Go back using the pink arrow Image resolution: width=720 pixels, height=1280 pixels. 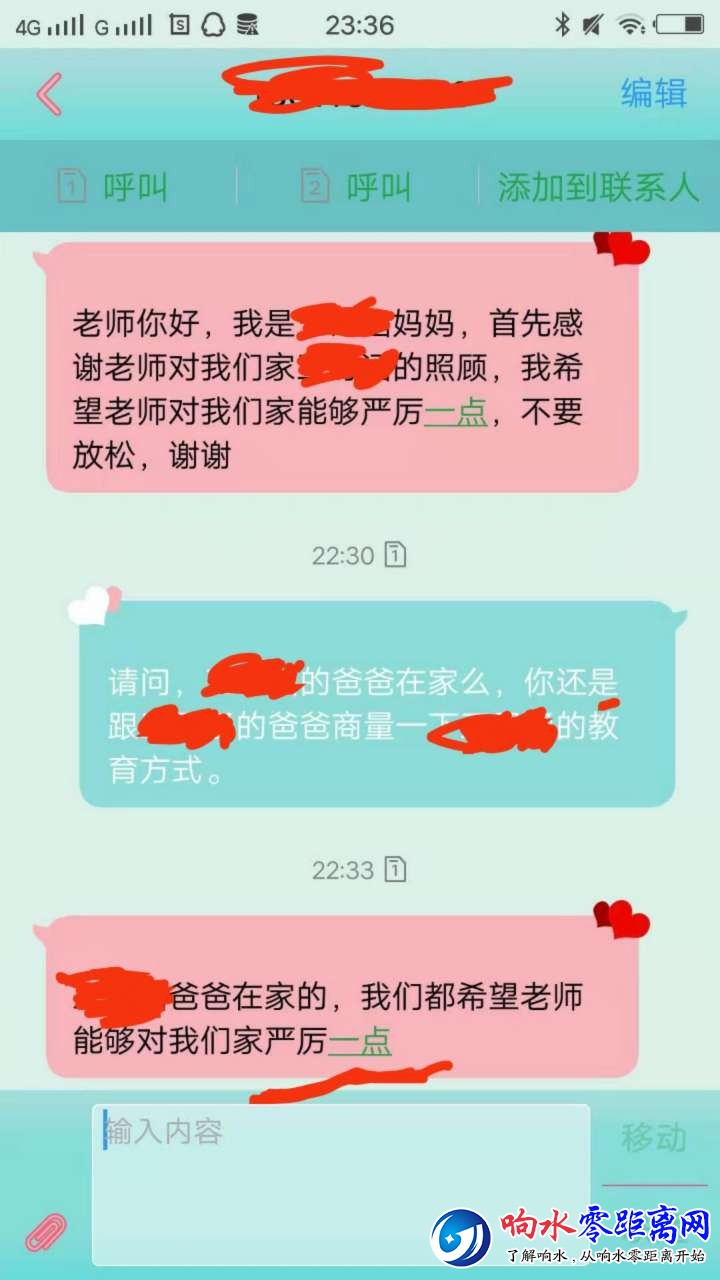(x=48, y=94)
